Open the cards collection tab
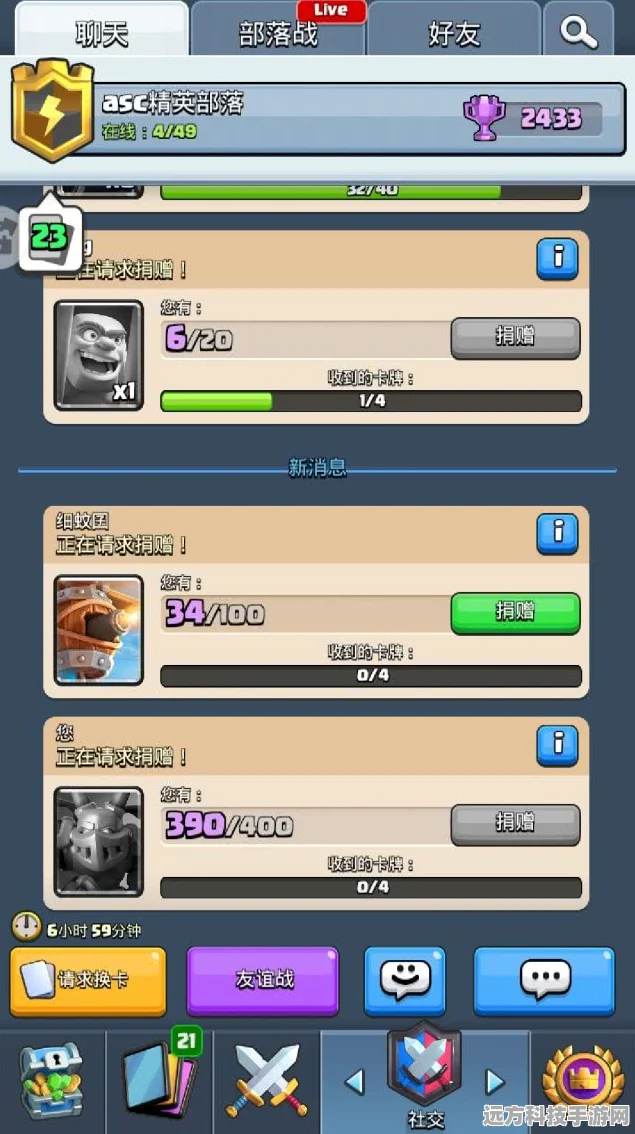The width and height of the screenshot is (635, 1134). [160, 1082]
